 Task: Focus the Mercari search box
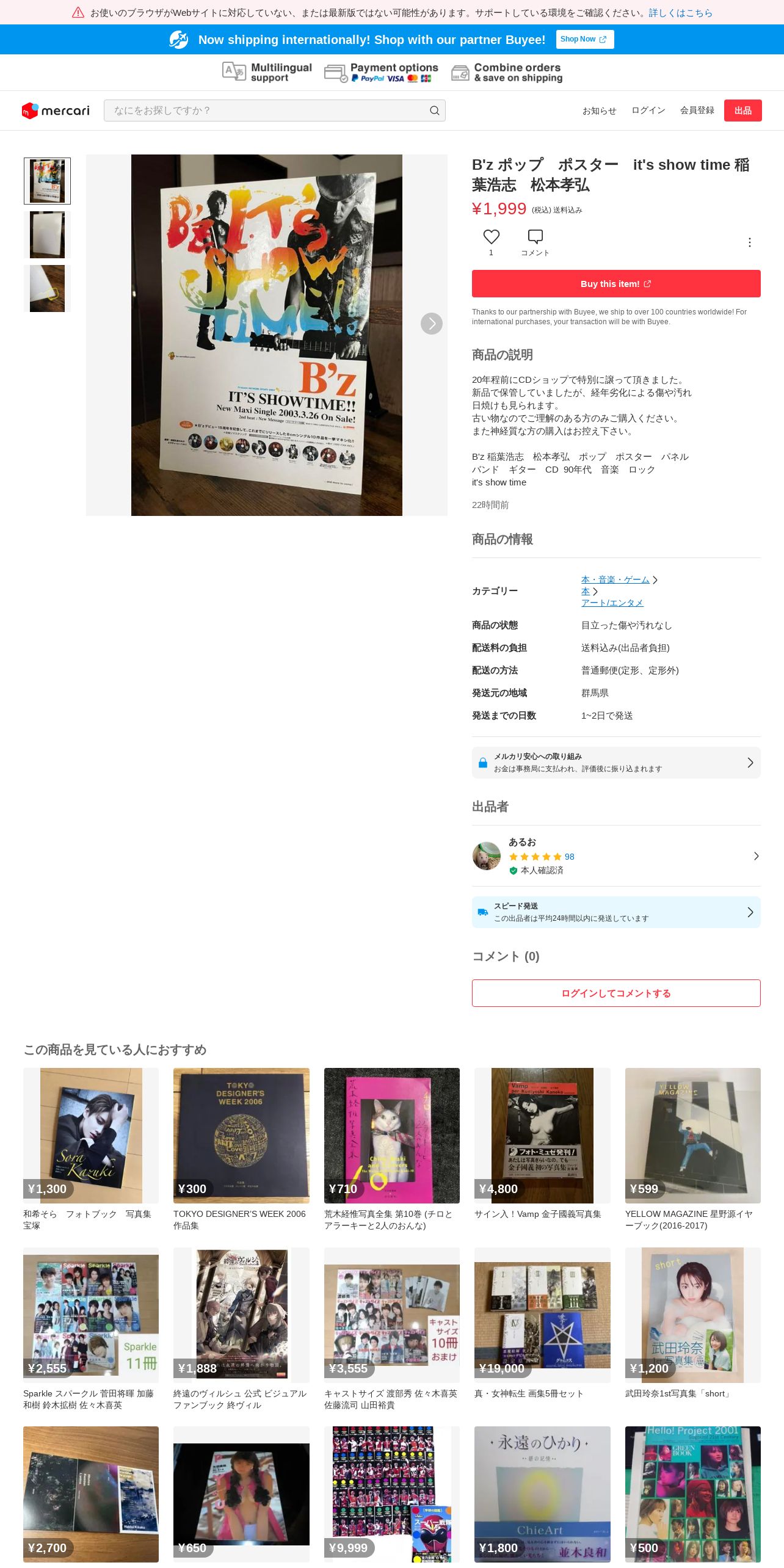(x=274, y=111)
